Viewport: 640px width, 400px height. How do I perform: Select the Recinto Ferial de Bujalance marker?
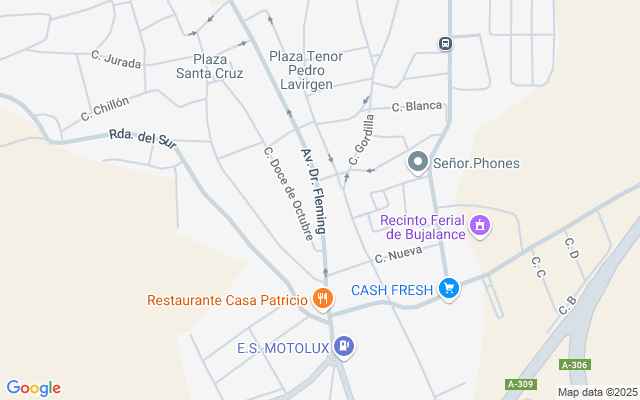click(x=480, y=225)
